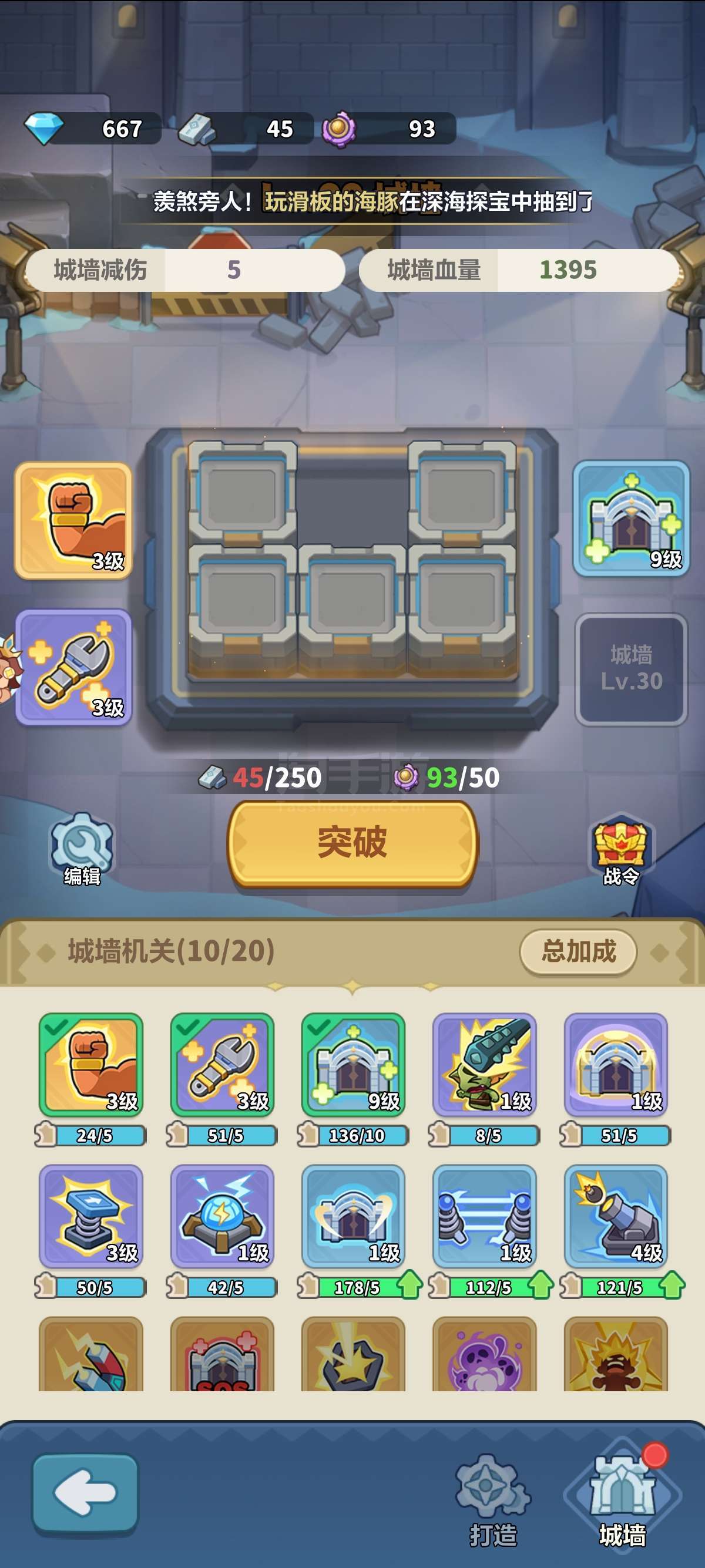Select the equipped wrench mechanism beside the wall
Image resolution: width=705 pixels, height=1568 pixels.
coord(73,668)
